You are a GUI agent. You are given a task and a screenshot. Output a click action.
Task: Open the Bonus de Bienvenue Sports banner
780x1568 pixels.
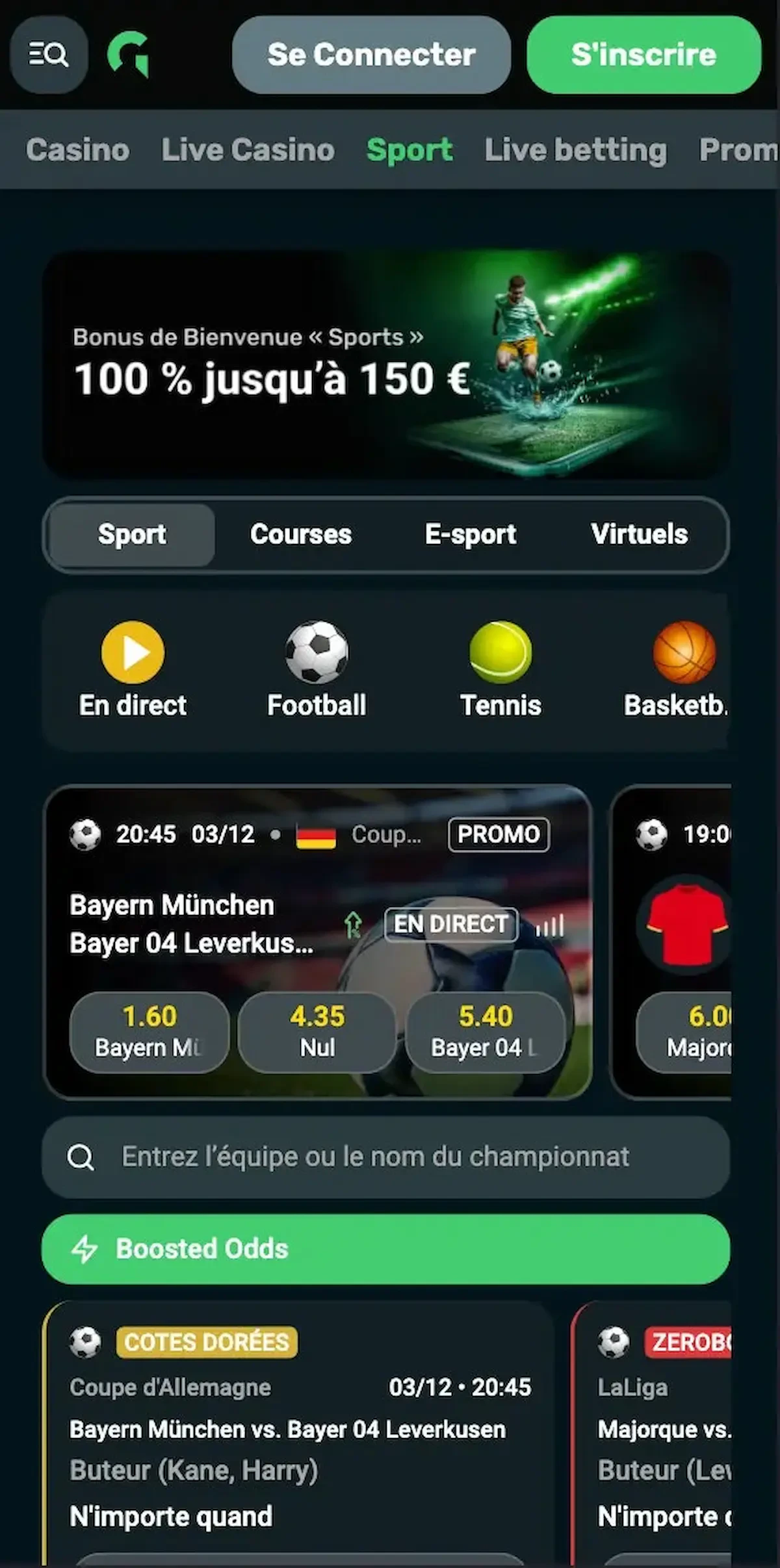[386, 364]
